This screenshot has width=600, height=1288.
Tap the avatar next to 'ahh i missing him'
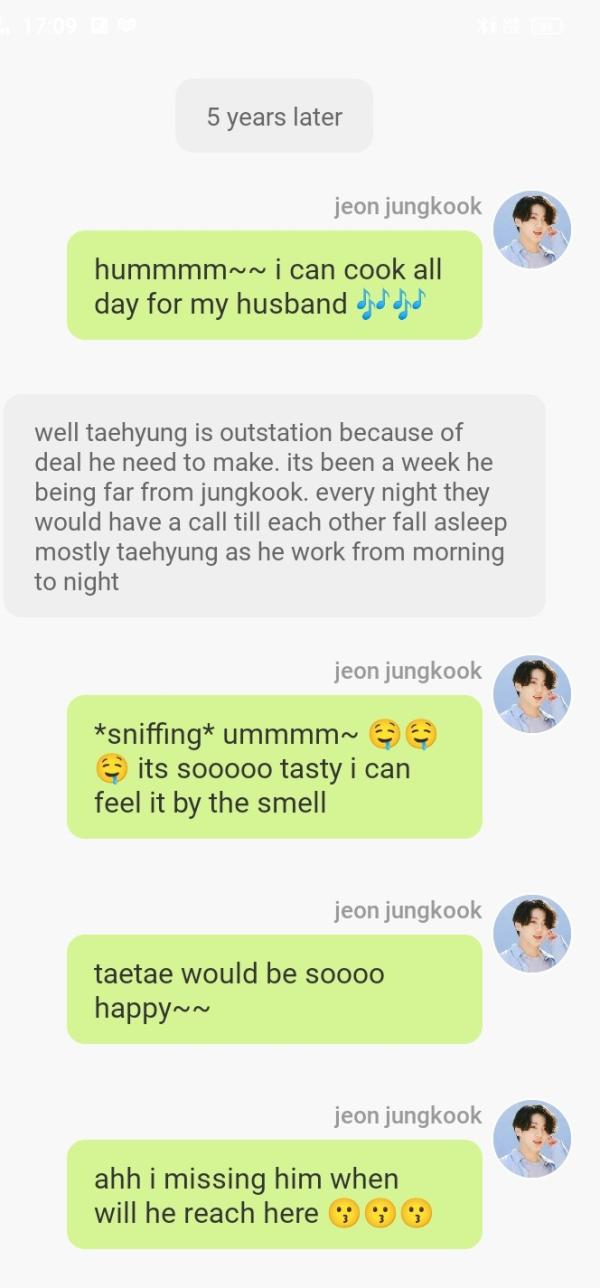point(532,1139)
